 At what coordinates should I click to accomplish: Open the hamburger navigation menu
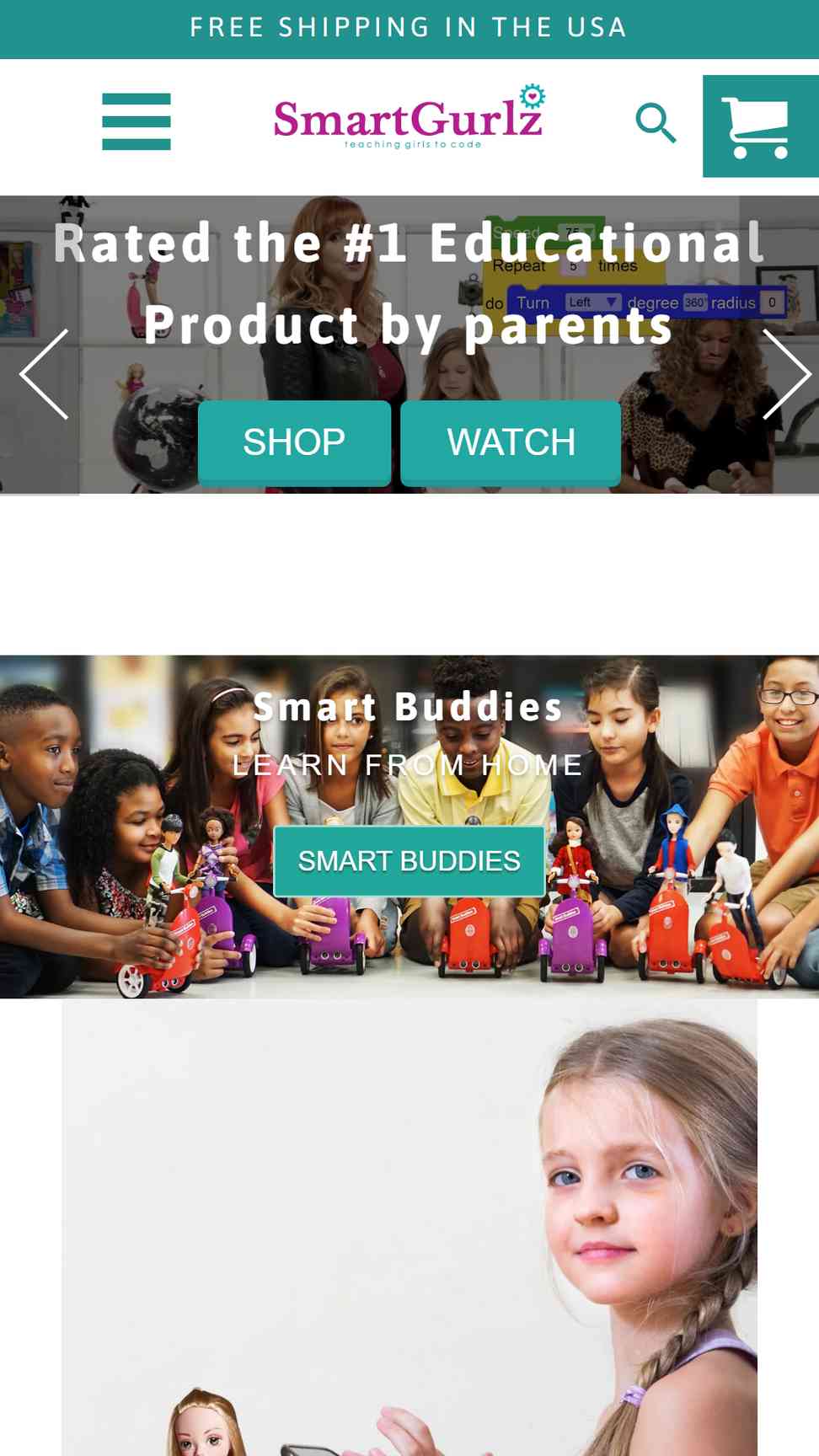(x=136, y=121)
